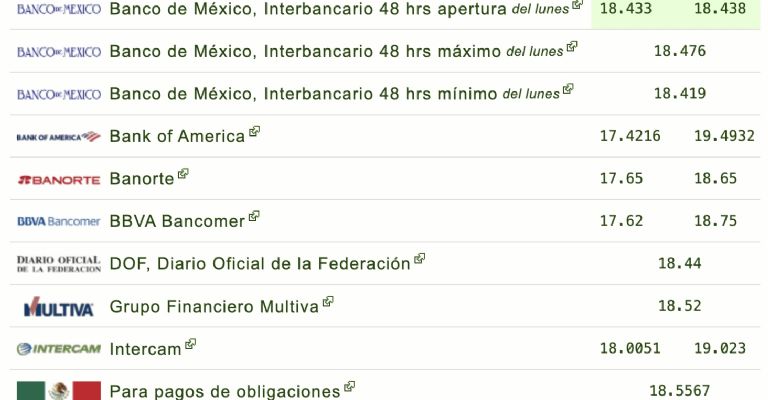
Task: Open Banco de México Interbancario 48 hrs máximo link
Action: pyautogui.click(x=305, y=51)
